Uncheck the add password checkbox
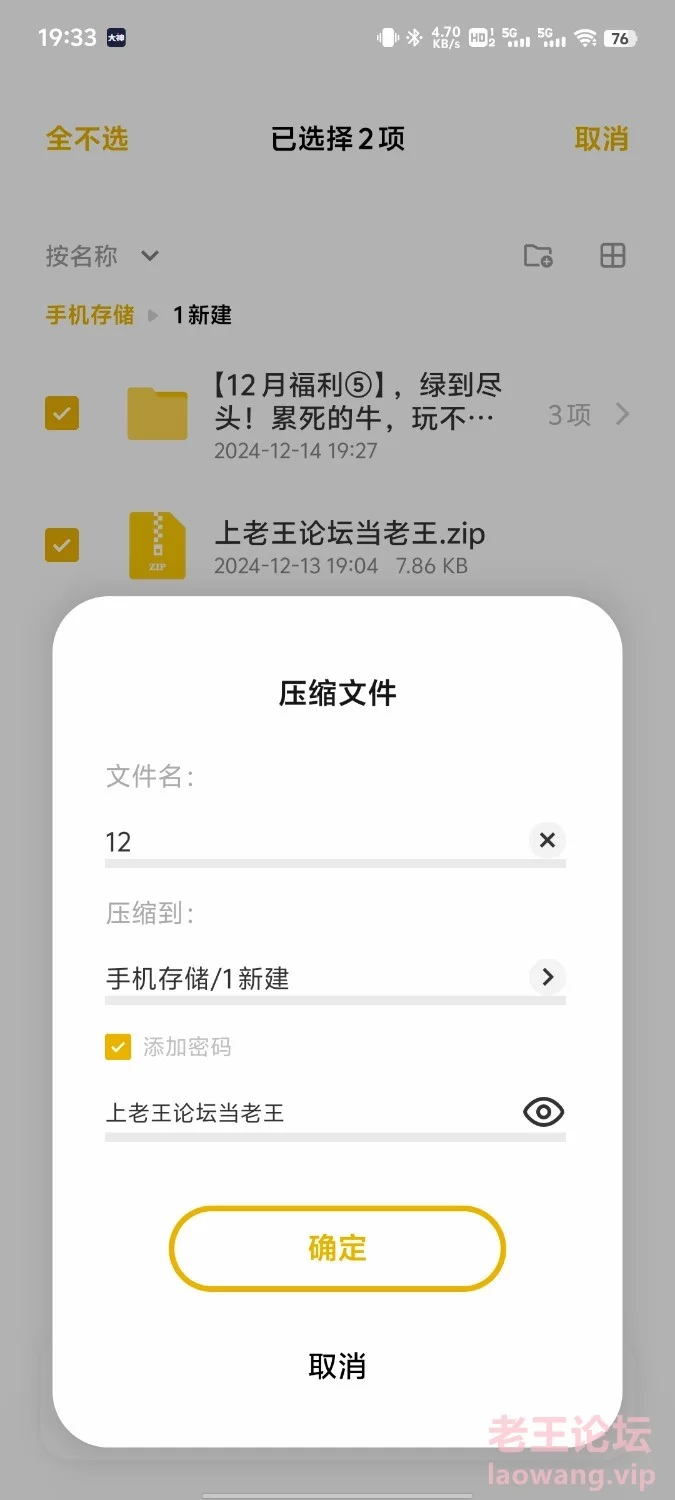 click(x=118, y=1047)
